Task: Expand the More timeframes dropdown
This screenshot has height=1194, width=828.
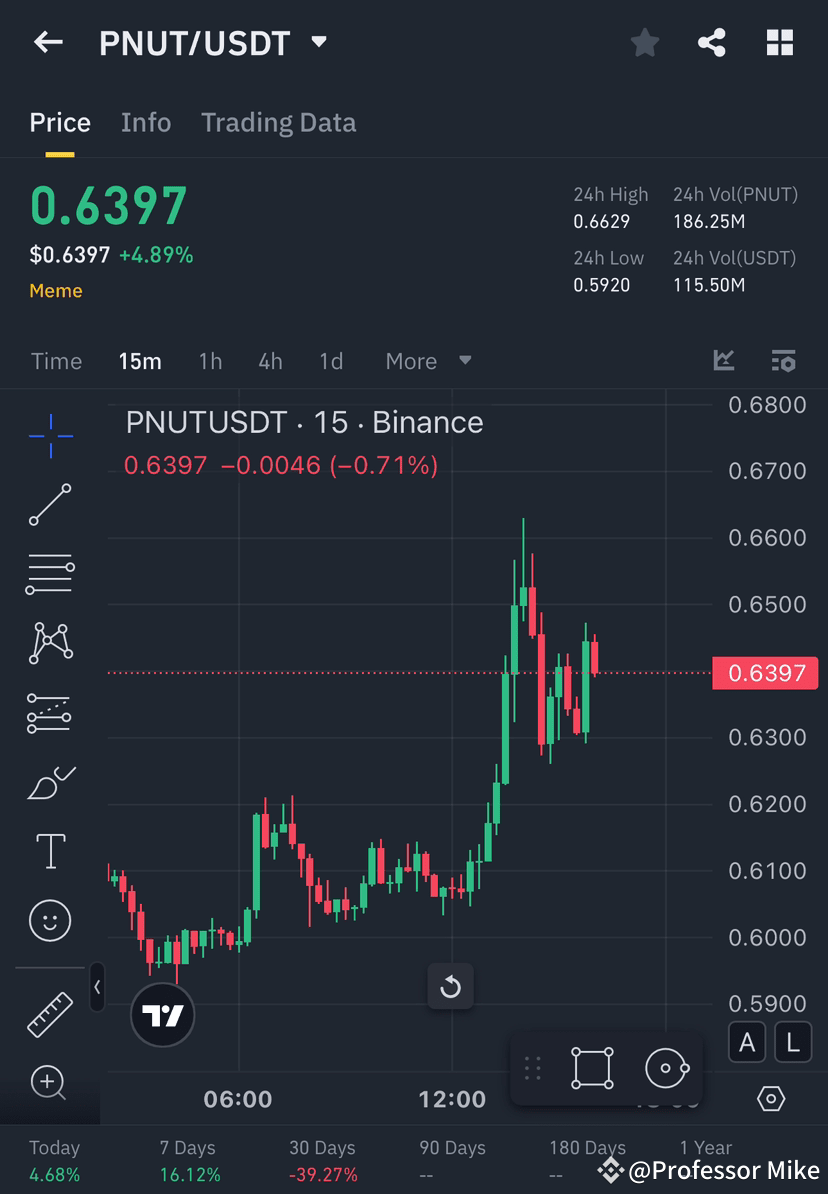Action: (428, 361)
